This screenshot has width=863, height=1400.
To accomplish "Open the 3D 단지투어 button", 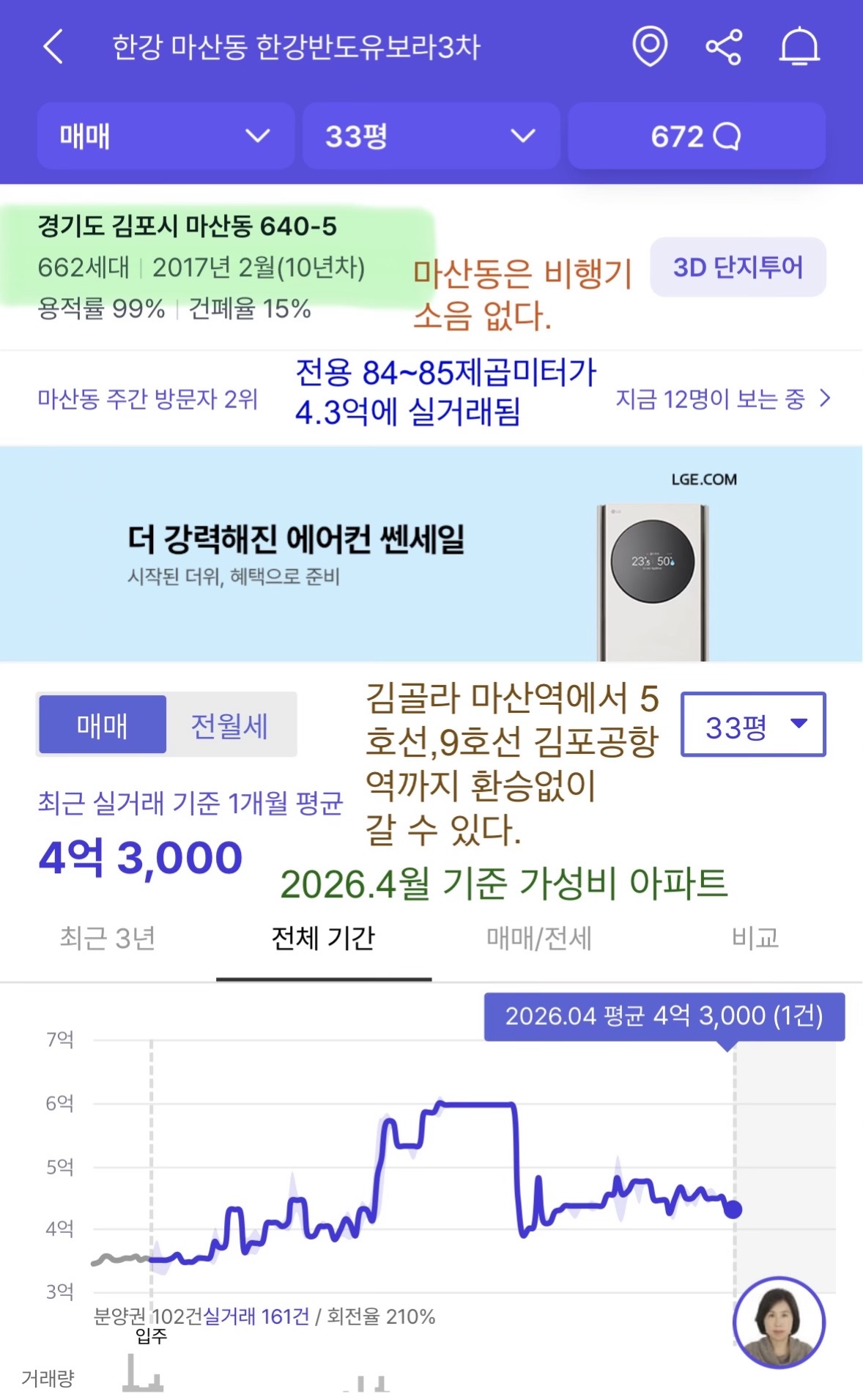I will coord(738,267).
